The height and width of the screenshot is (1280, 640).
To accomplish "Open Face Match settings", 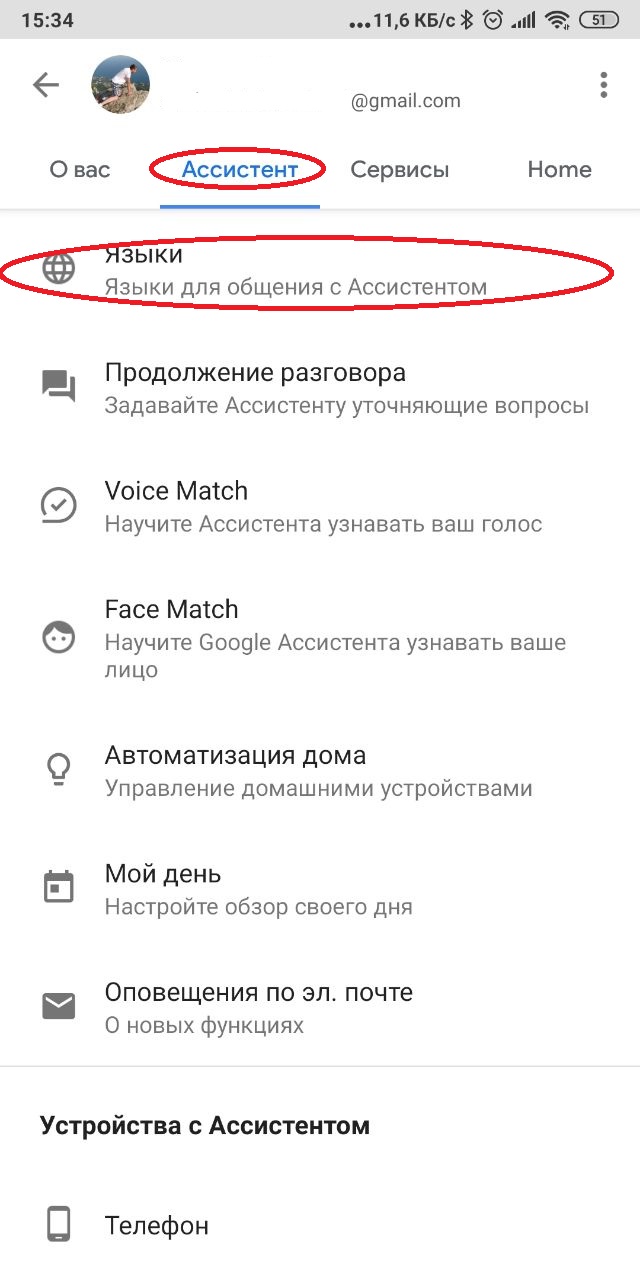I will click(320, 637).
